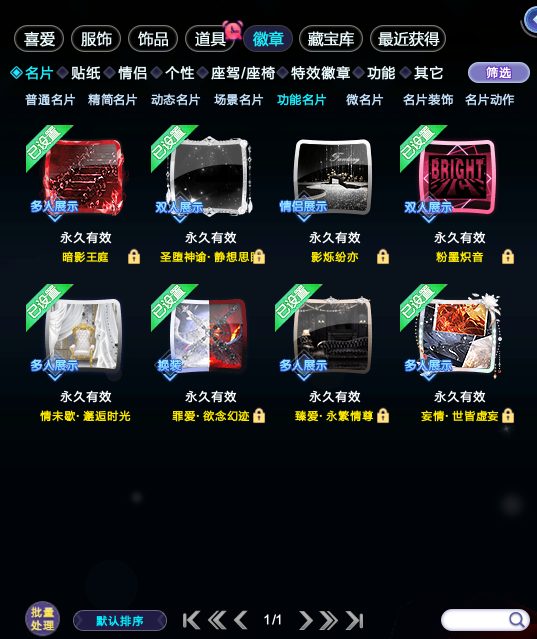Switch to the 服饰 tab
This screenshot has height=639, width=537.
point(96,39)
